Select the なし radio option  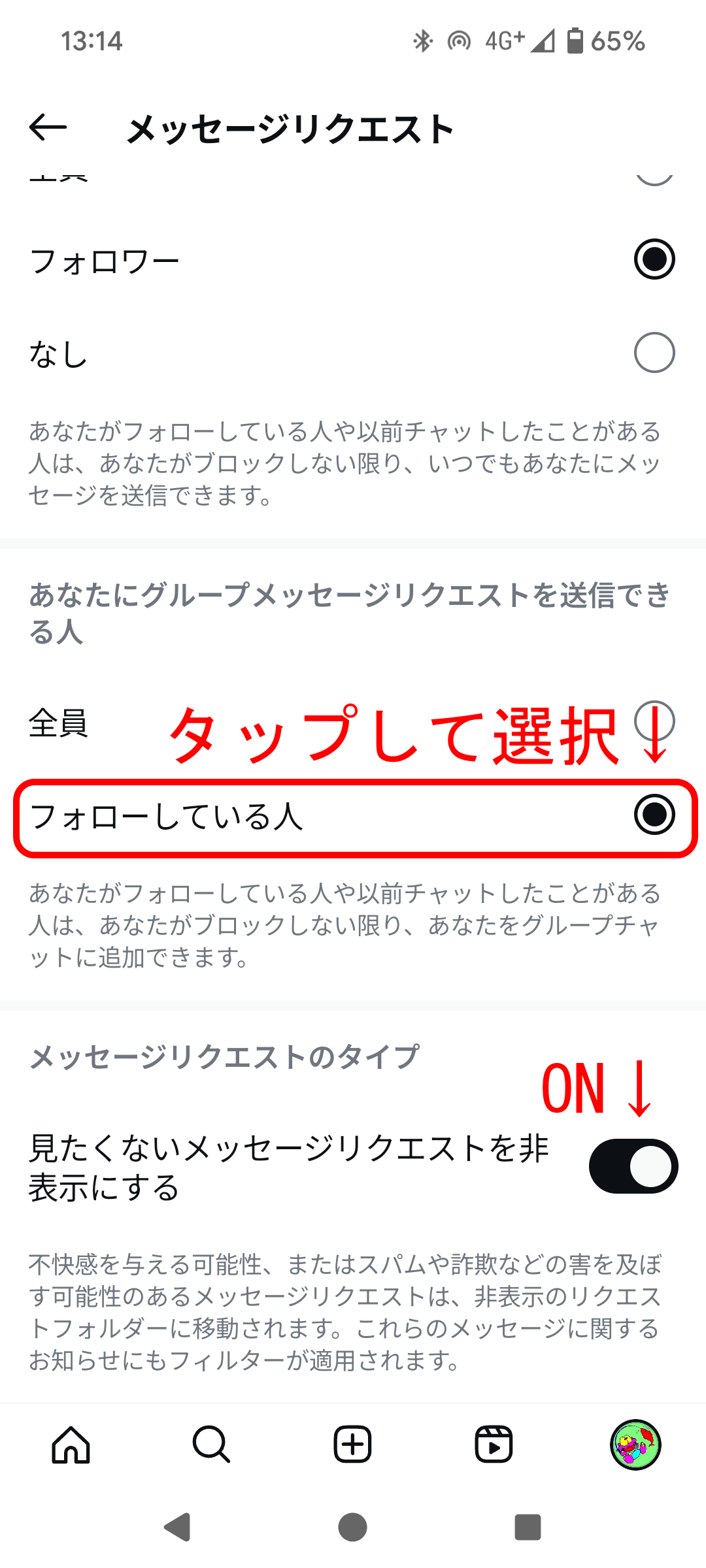[654, 353]
